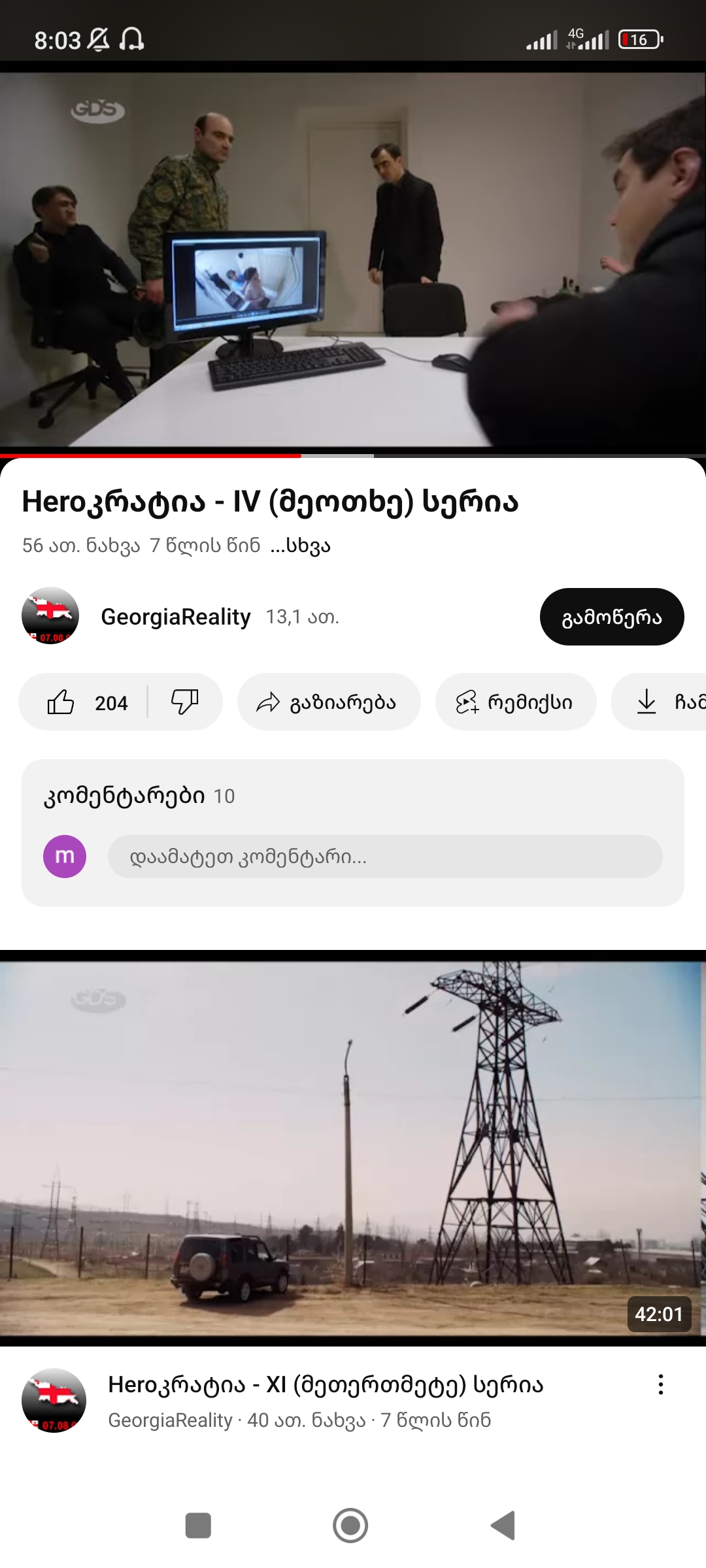Share the video via გაზიარება
Viewport: 706px width, 1568px height.
click(328, 702)
